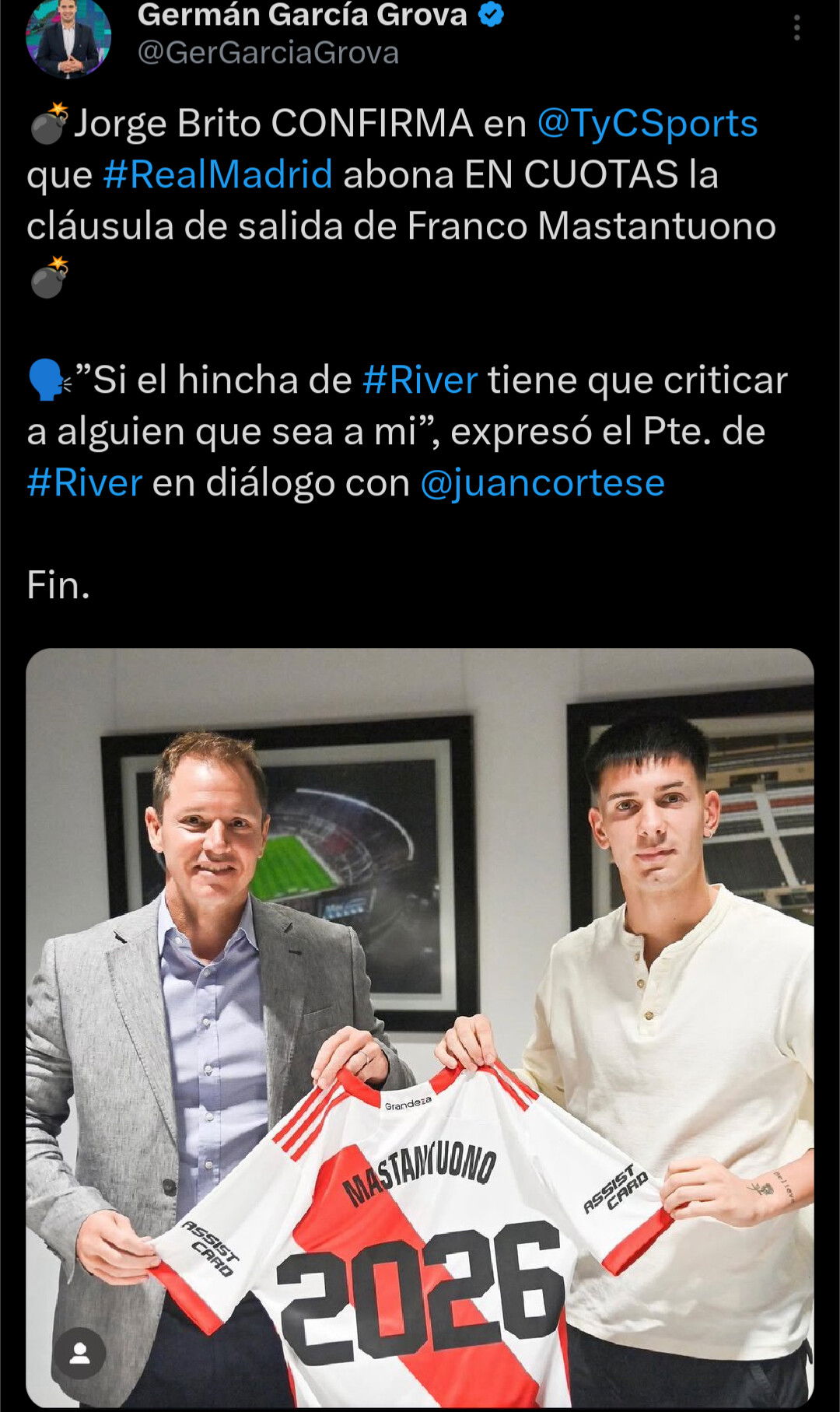View the attached Mastantuono jersey photo

(x=420, y=1028)
